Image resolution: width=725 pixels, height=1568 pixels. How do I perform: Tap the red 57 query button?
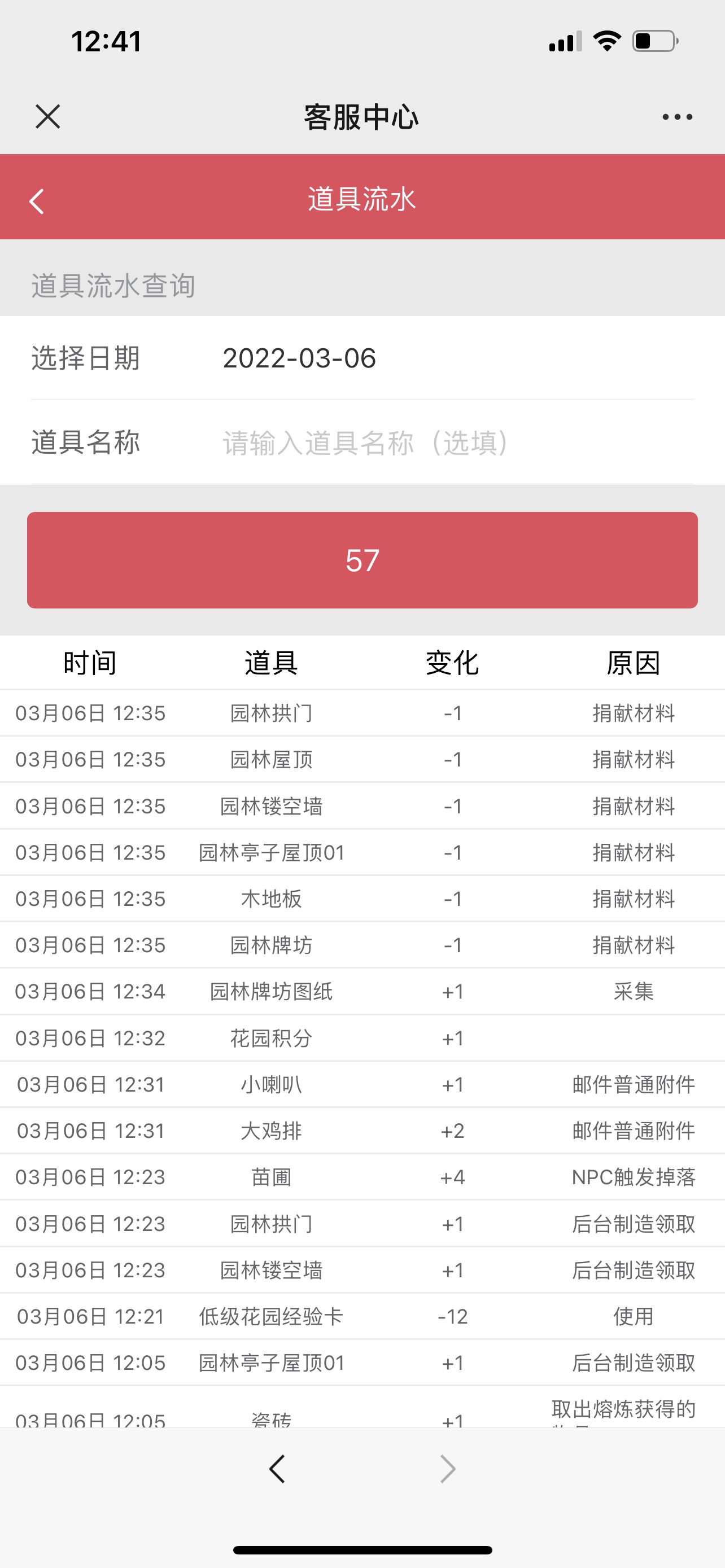pyautogui.click(x=362, y=560)
